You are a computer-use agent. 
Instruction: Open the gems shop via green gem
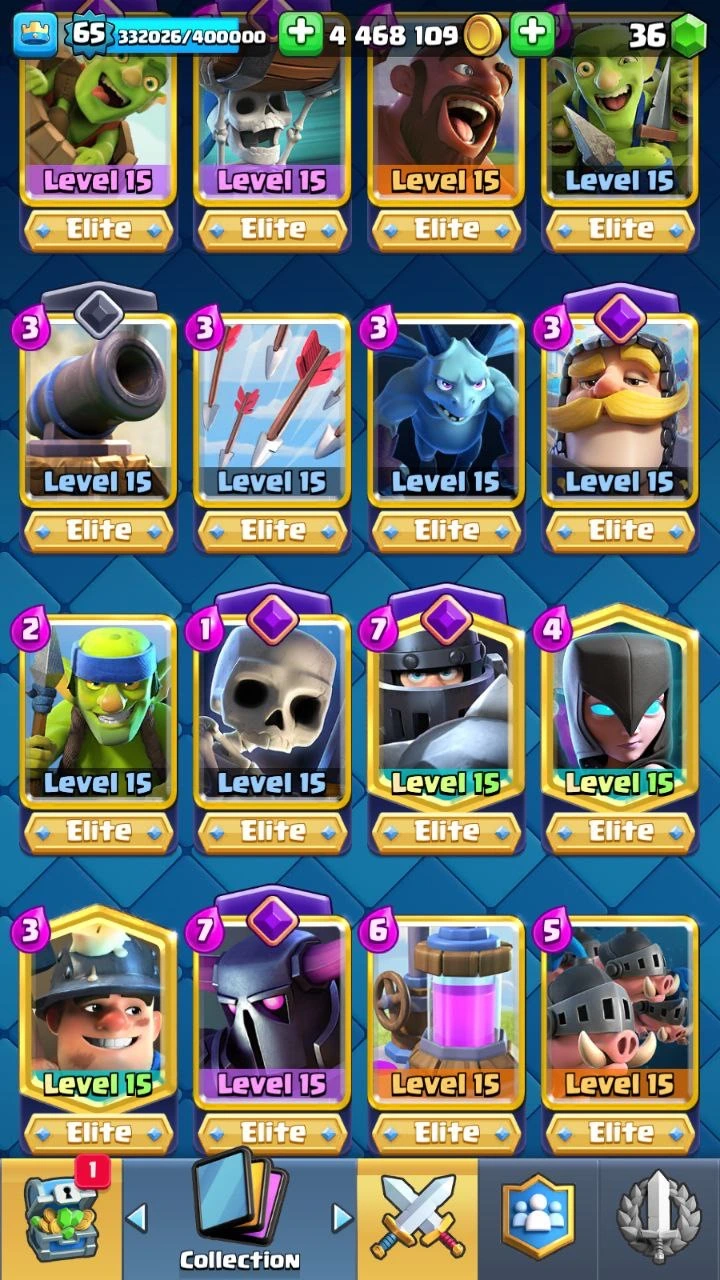(x=687, y=37)
